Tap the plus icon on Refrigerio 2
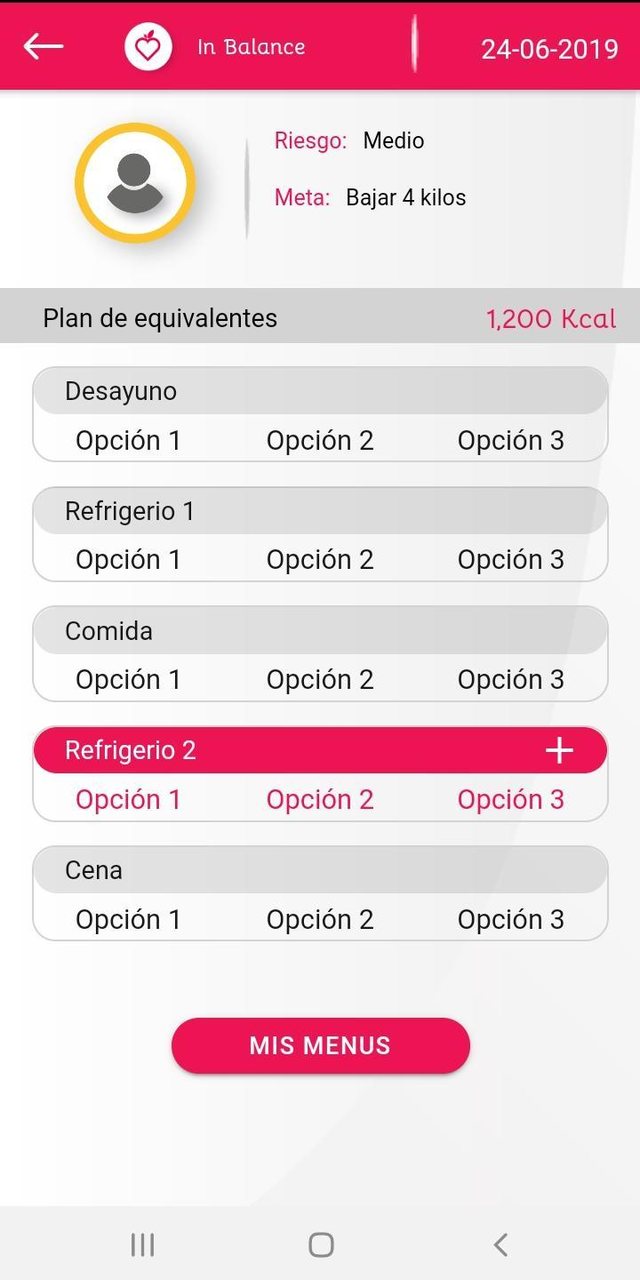 click(x=559, y=750)
